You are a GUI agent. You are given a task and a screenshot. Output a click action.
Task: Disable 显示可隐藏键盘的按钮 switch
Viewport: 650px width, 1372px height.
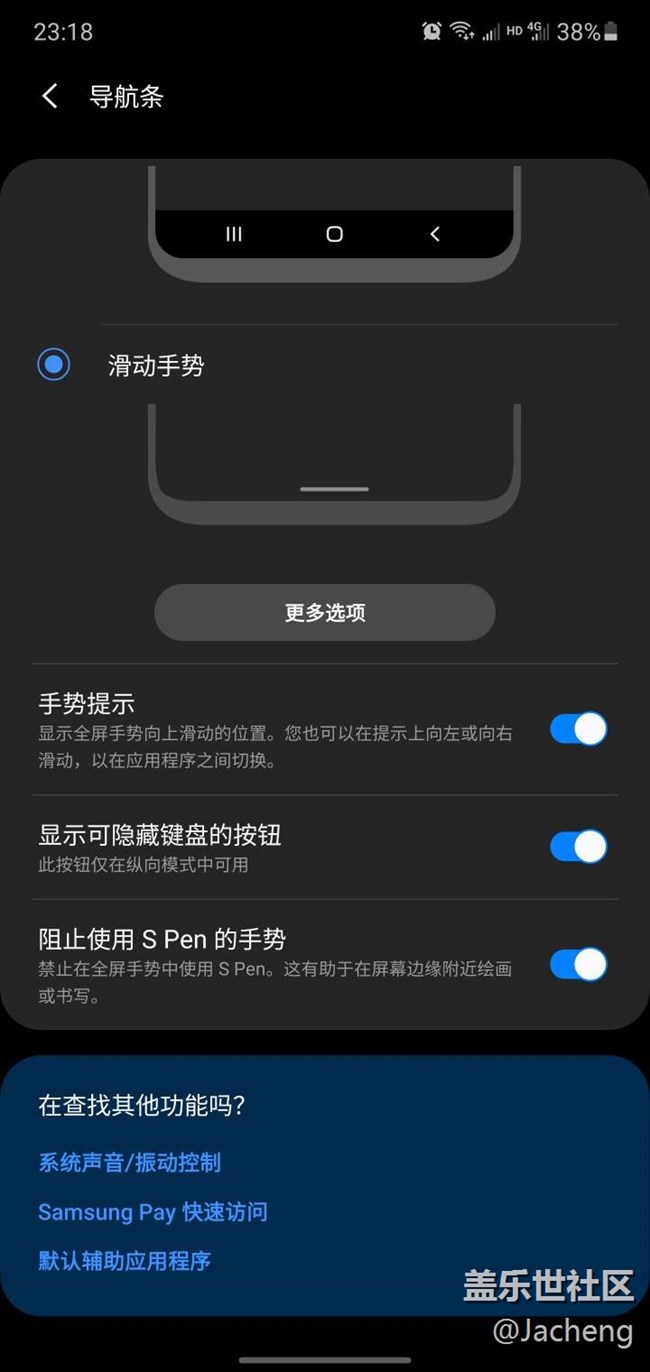[x=578, y=846]
